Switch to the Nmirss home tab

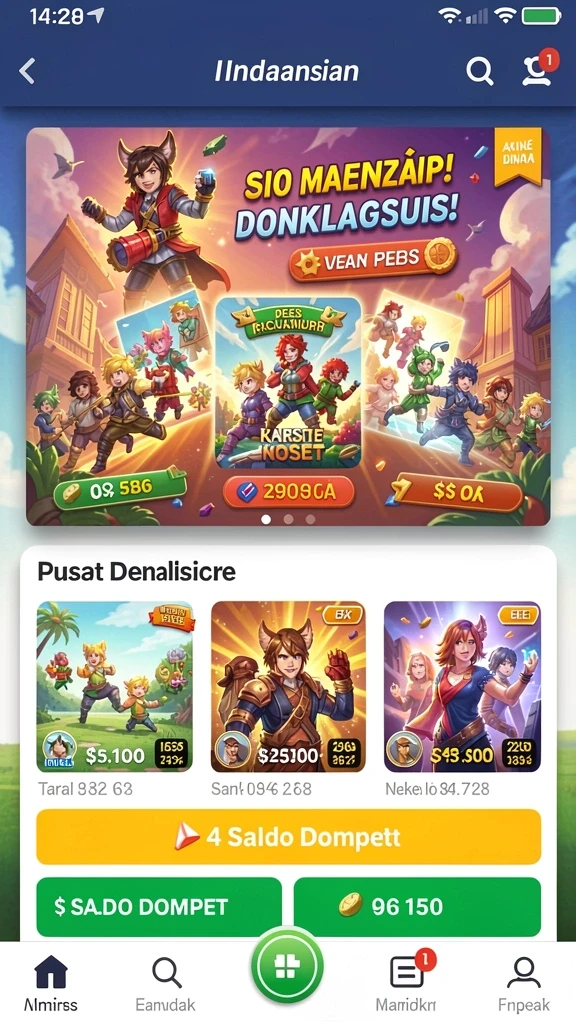click(51, 983)
